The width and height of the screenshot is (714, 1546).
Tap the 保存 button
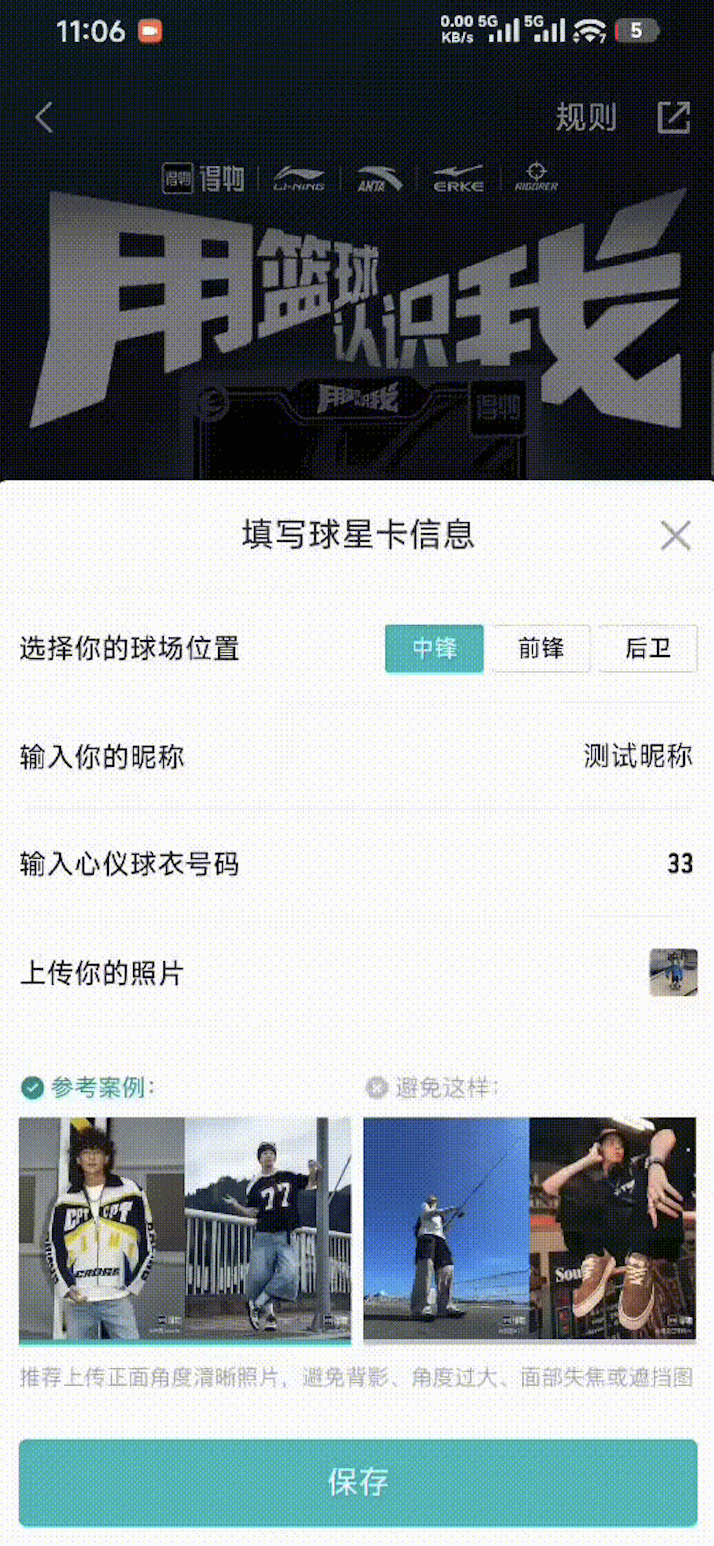click(x=357, y=1482)
